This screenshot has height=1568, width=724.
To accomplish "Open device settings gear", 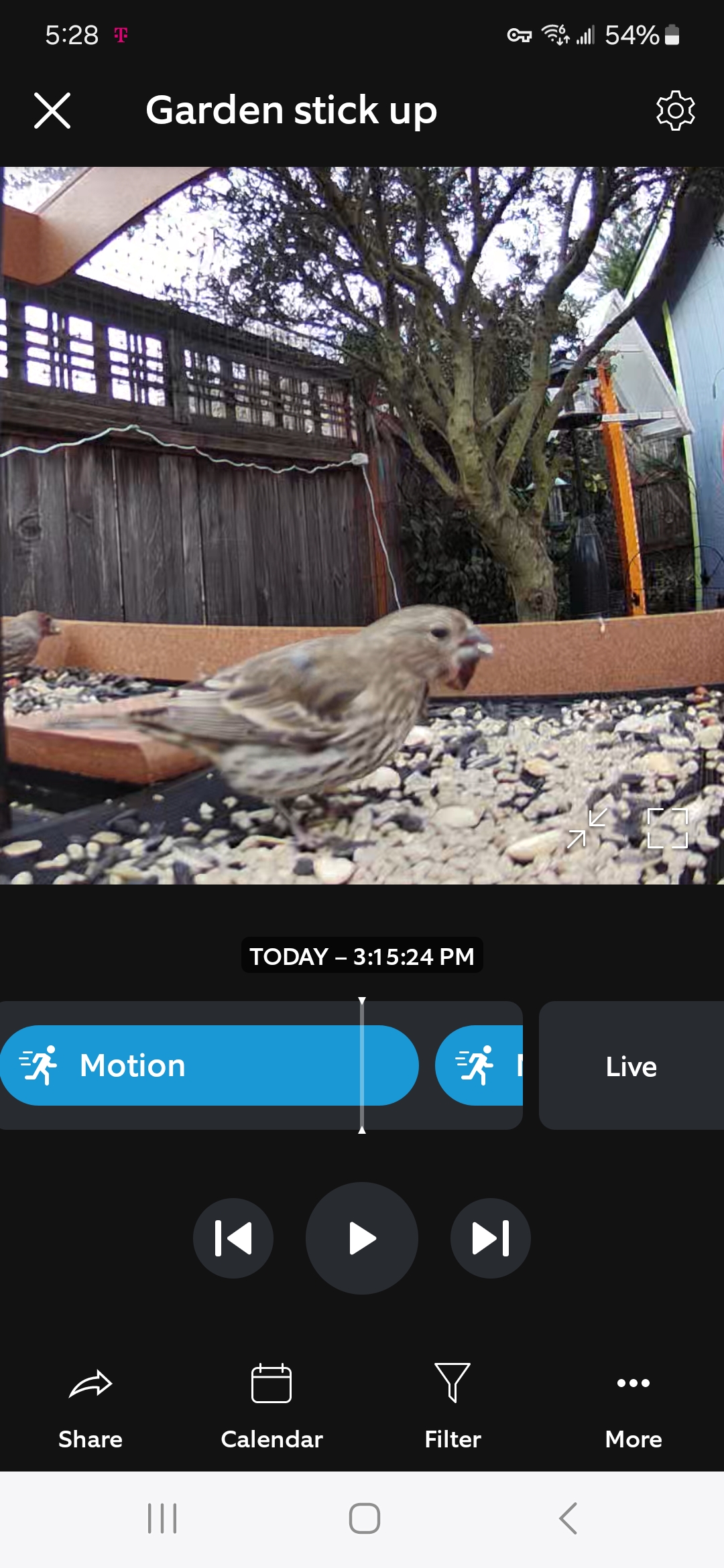I will [x=675, y=111].
